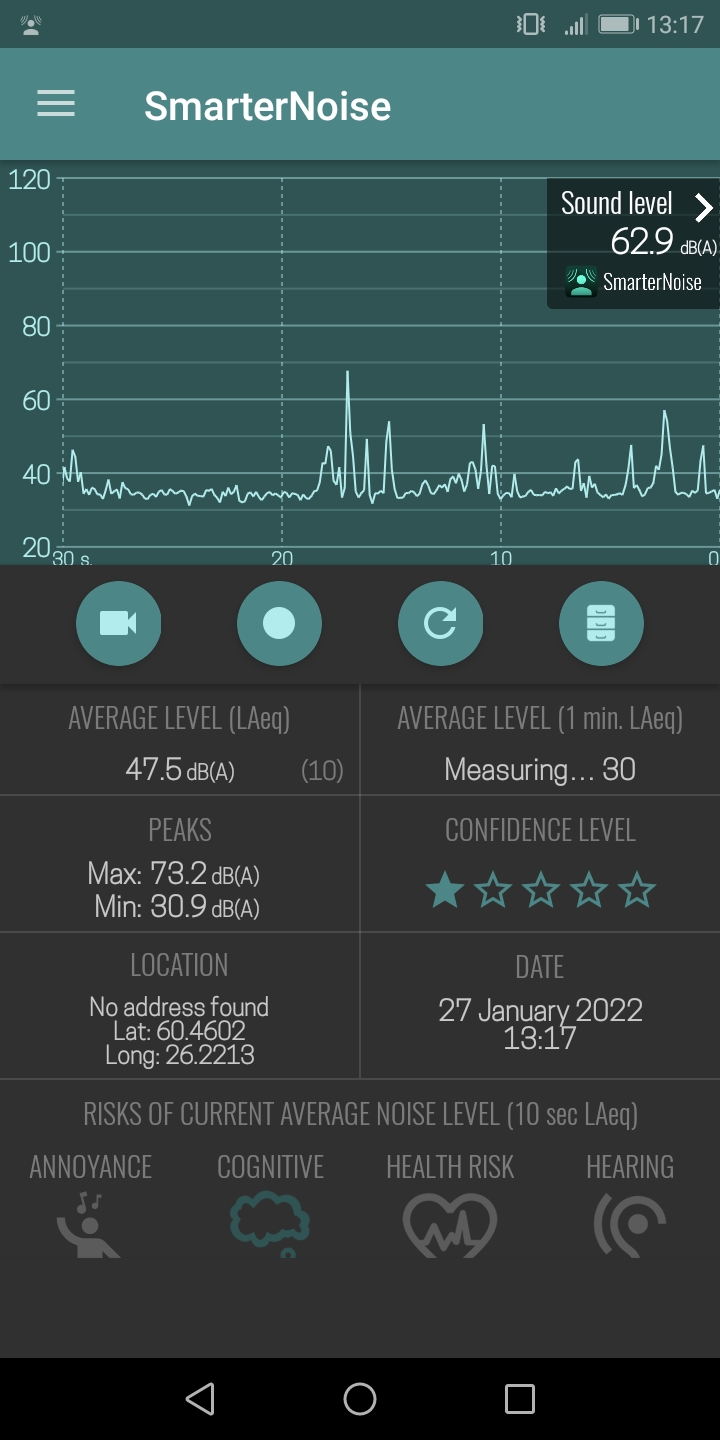Start recording a noise measurement

click(x=279, y=624)
